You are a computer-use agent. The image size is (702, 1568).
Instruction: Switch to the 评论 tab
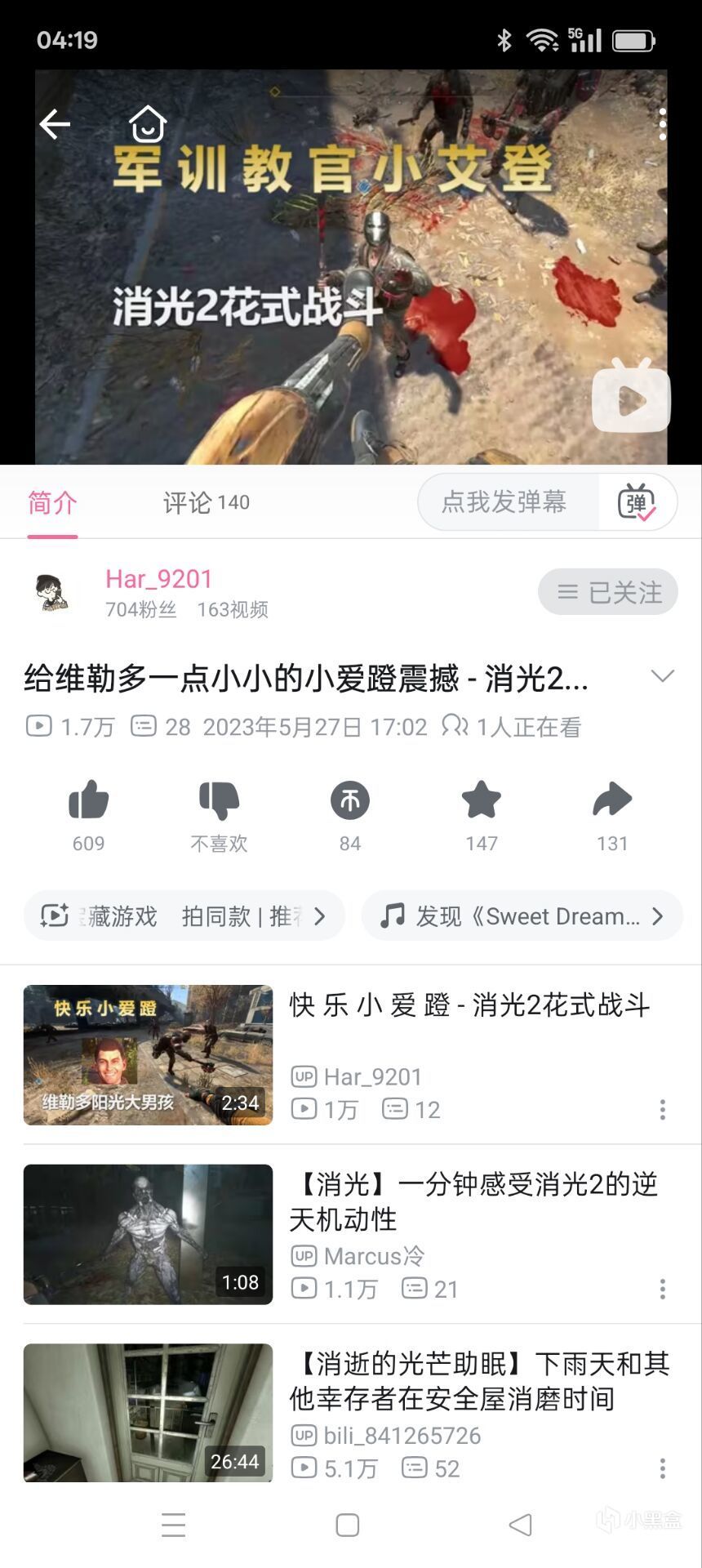coord(206,502)
